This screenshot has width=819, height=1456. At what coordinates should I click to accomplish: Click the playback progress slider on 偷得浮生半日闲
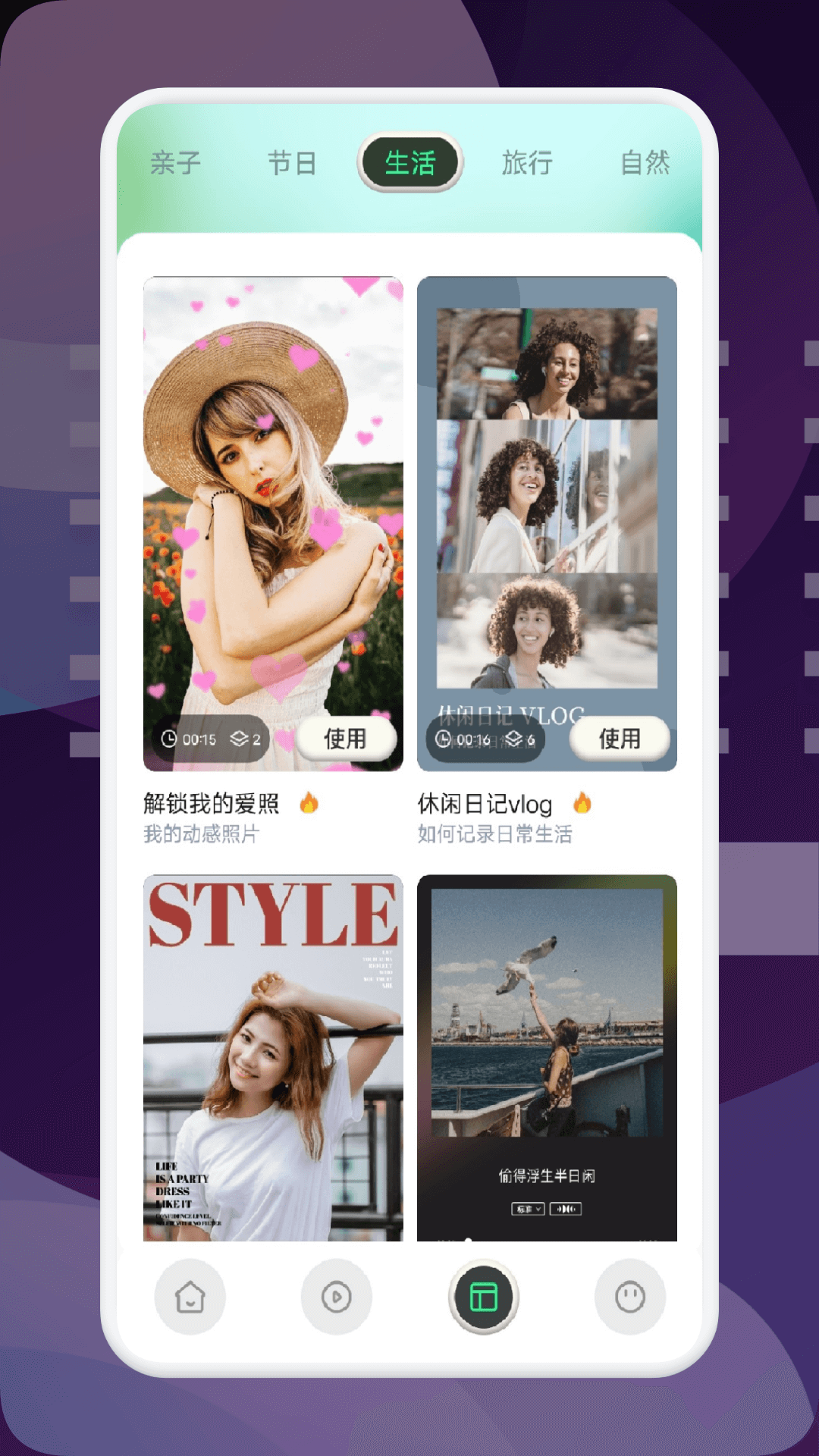[x=468, y=1240]
